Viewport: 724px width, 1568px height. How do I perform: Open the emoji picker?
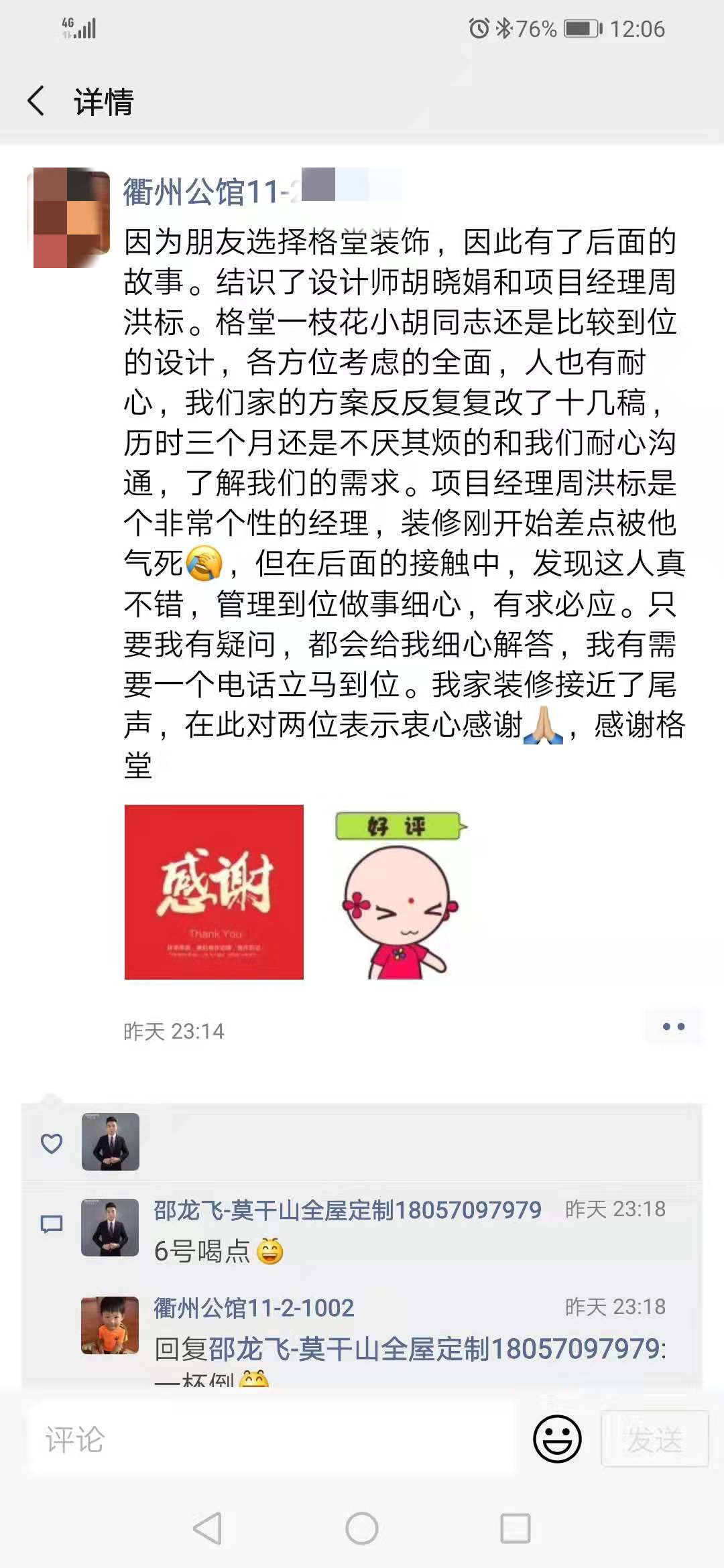pos(557,1439)
